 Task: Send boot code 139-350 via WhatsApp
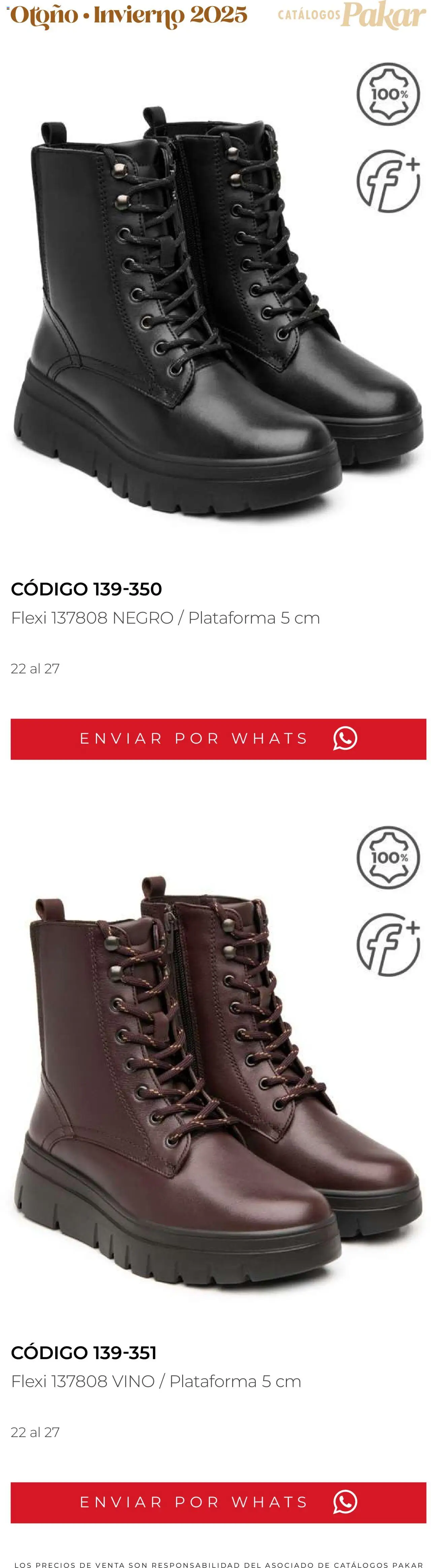tap(218, 738)
